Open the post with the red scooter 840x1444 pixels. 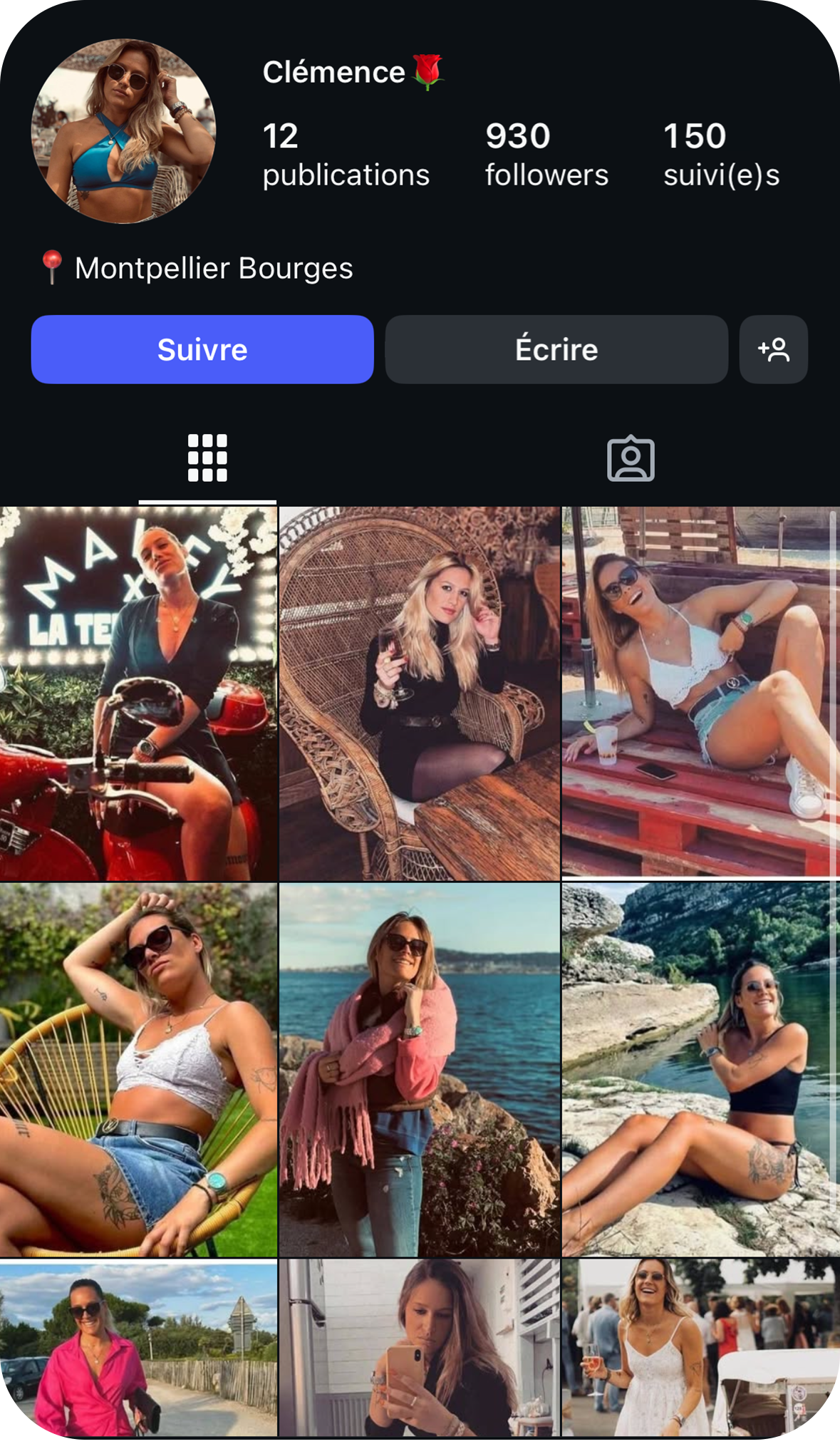coord(138,693)
